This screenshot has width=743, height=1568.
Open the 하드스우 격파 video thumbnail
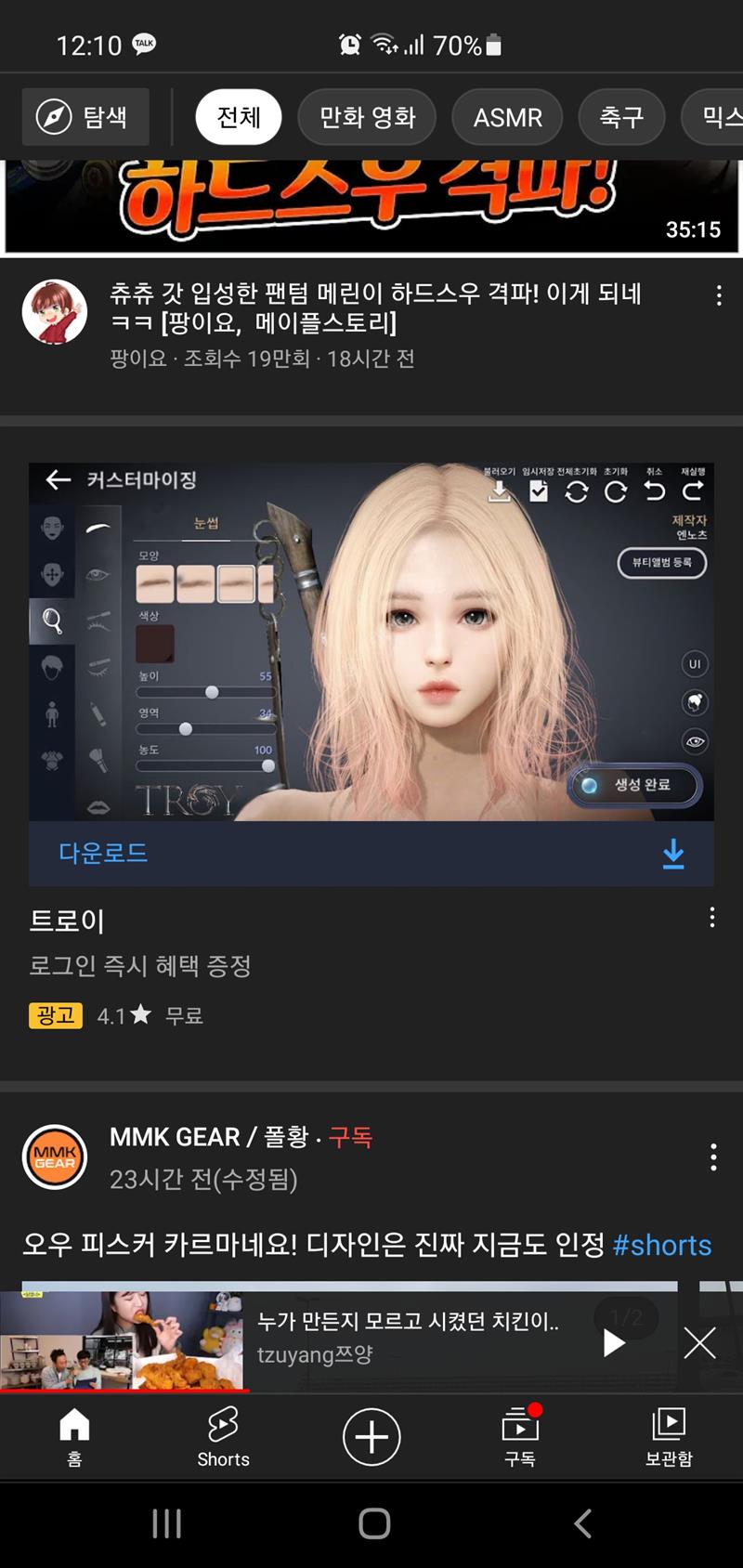(x=371, y=206)
